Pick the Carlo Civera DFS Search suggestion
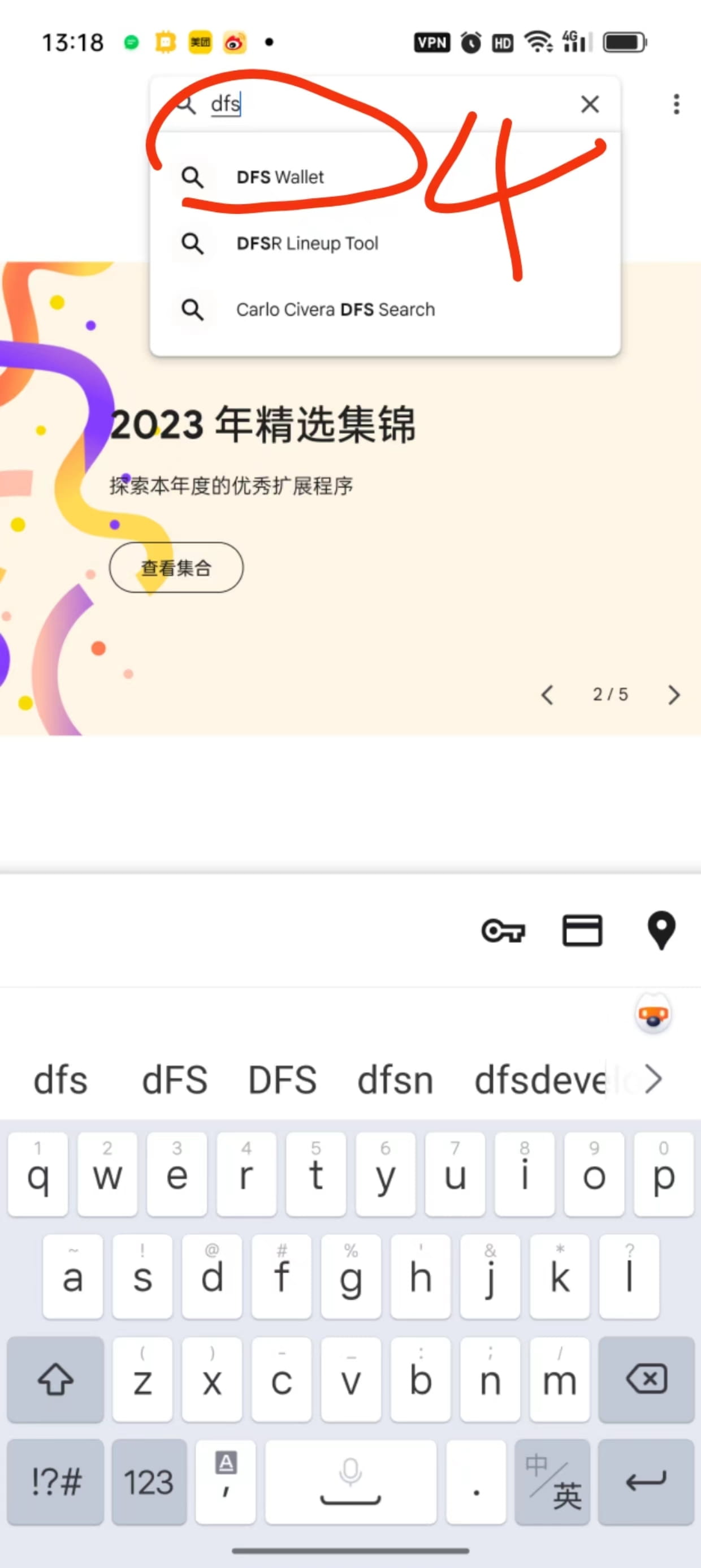The height and width of the screenshot is (1568, 701). (x=385, y=309)
